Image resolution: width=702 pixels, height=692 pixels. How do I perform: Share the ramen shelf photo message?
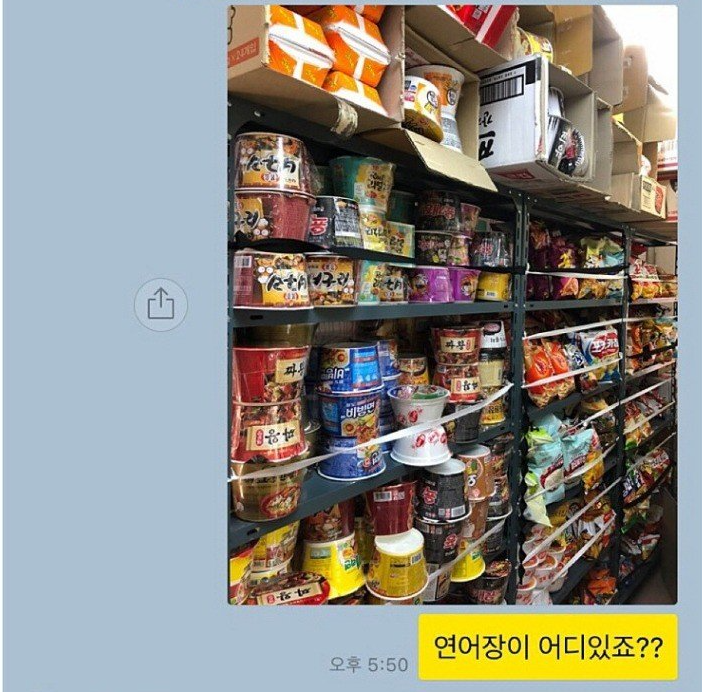pyautogui.click(x=161, y=304)
